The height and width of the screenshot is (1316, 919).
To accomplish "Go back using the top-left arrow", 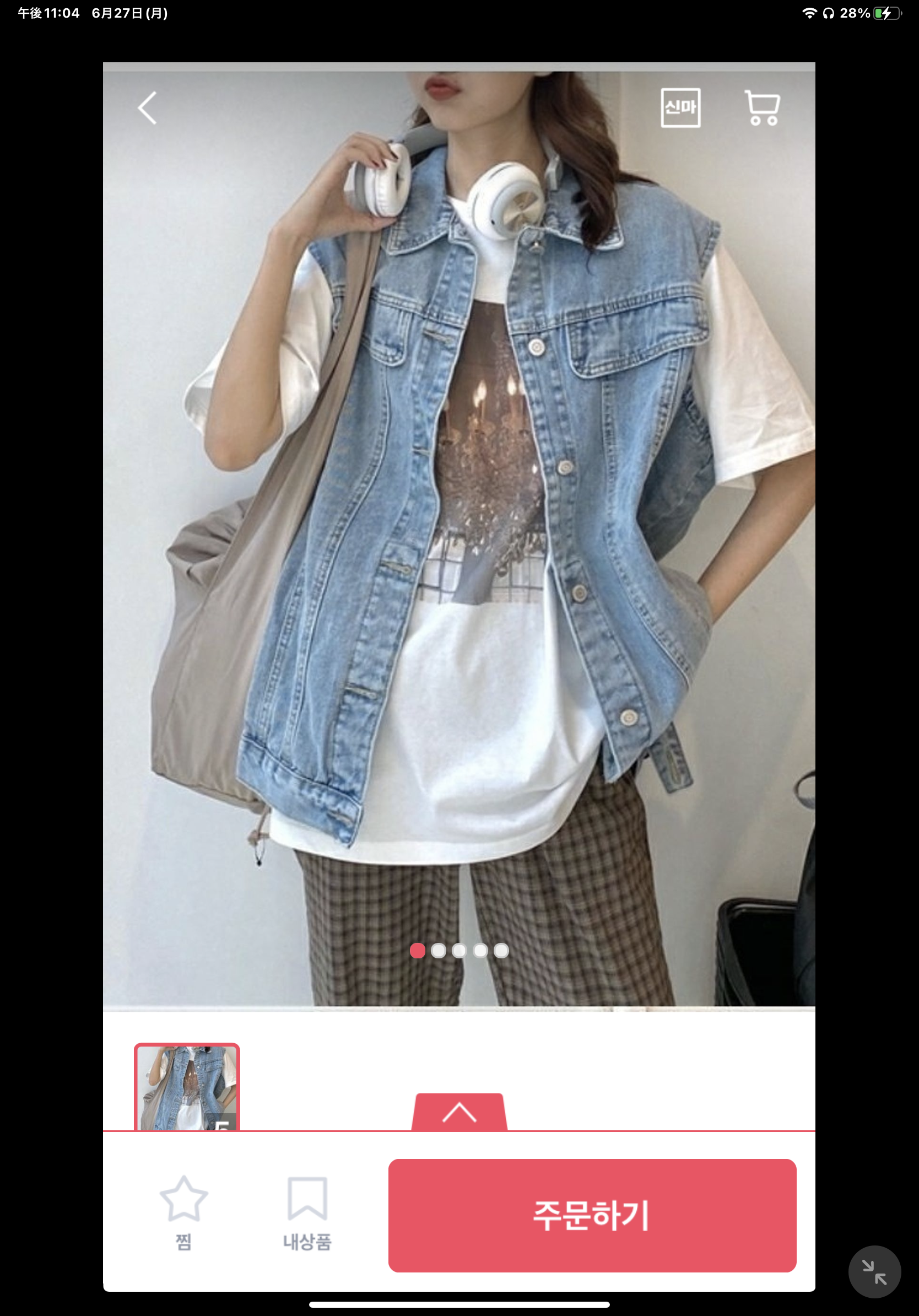I will [147, 108].
